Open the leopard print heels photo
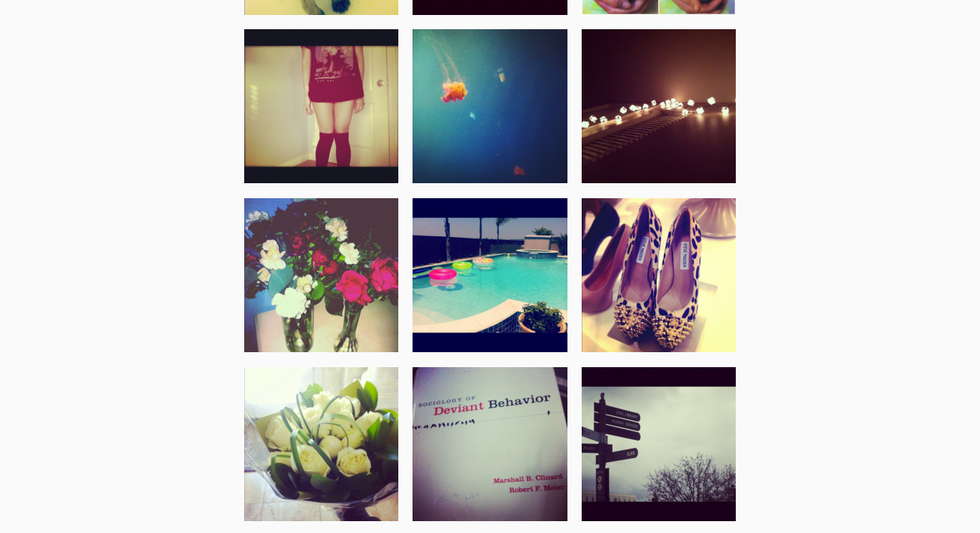Viewport: 980px width, 533px height. (x=658, y=275)
